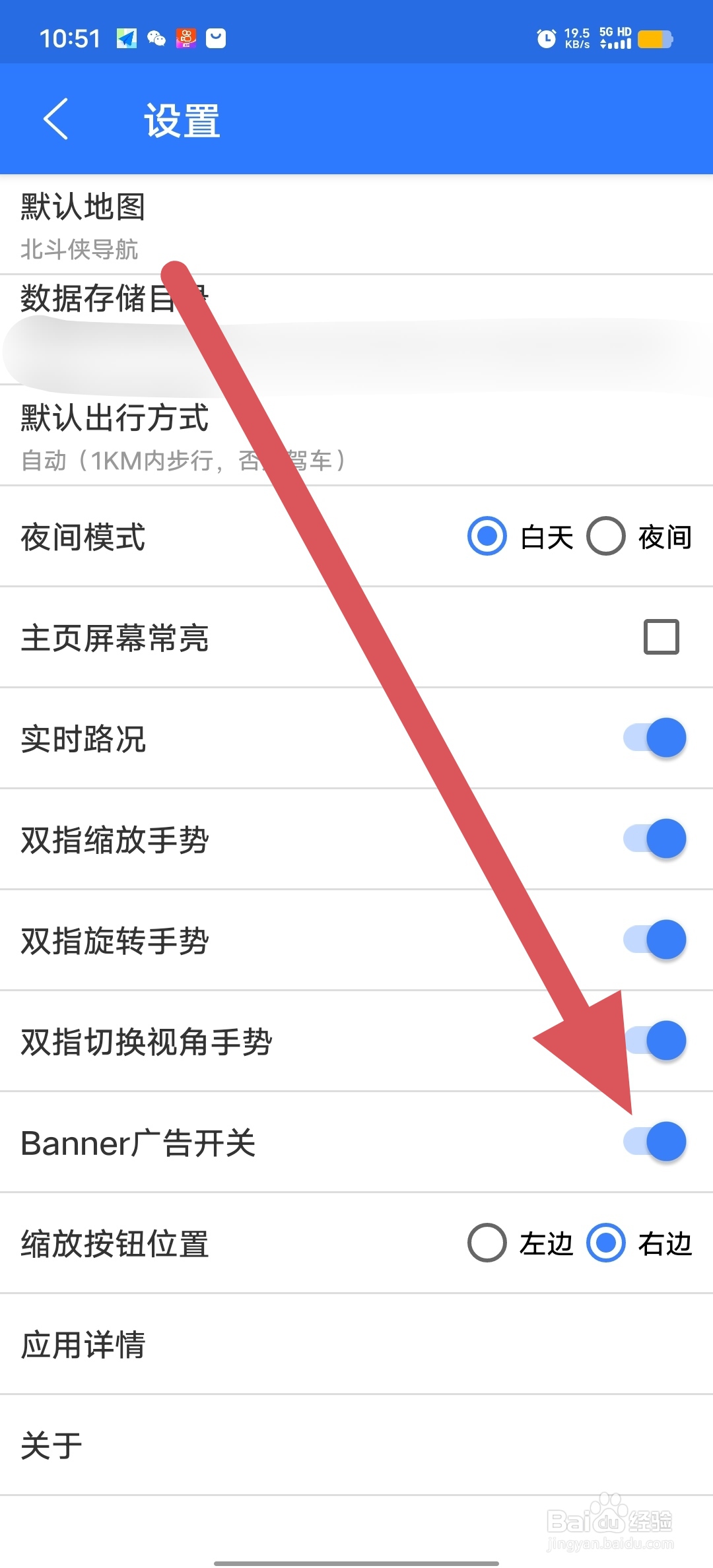The width and height of the screenshot is (713, 1568).
Task: Select 左边 for zoom button position
Action: click(487, 1243)
